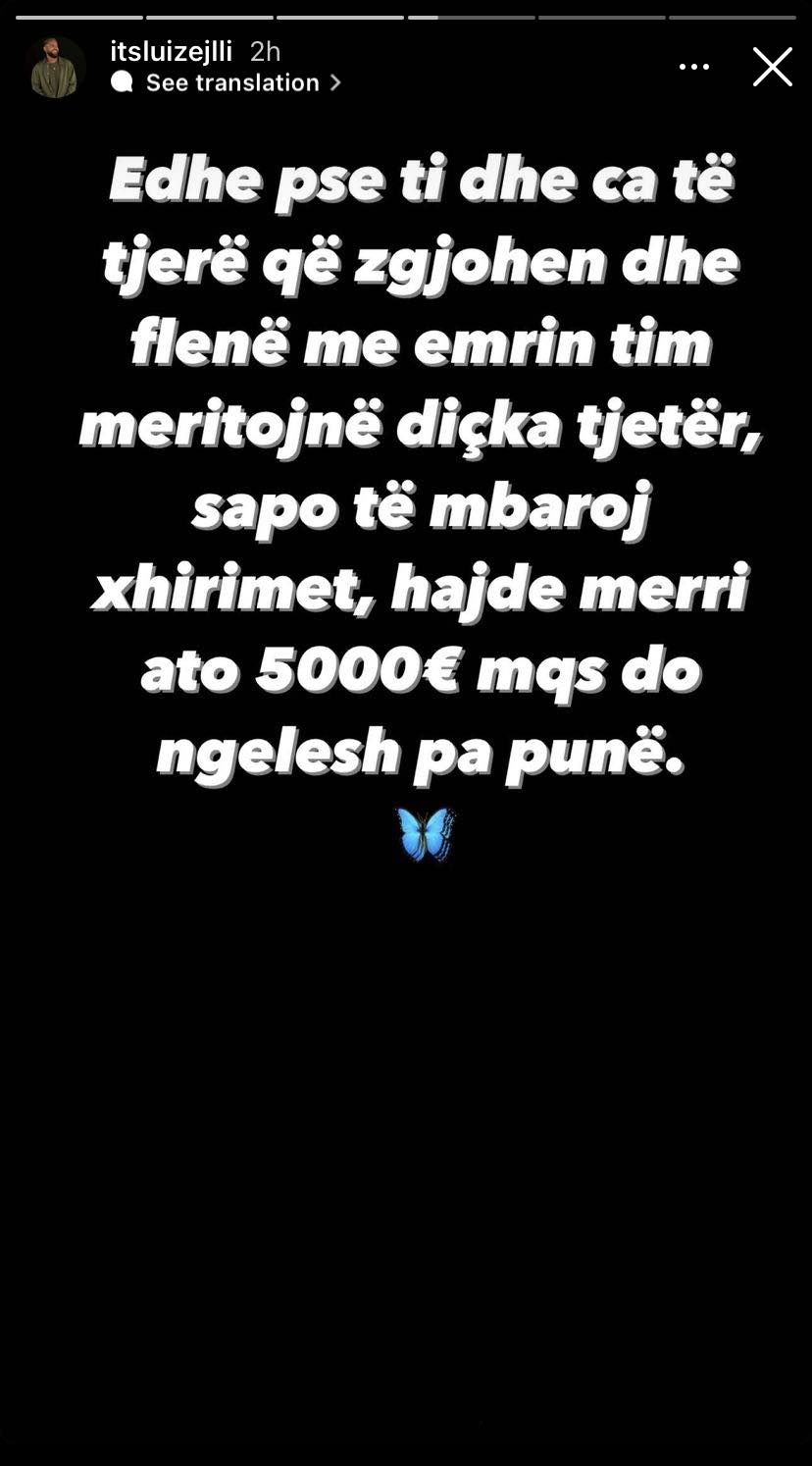812x1466 pixels.
Task: Open the itsluizejlli username profile link
Action: (171, 51)
